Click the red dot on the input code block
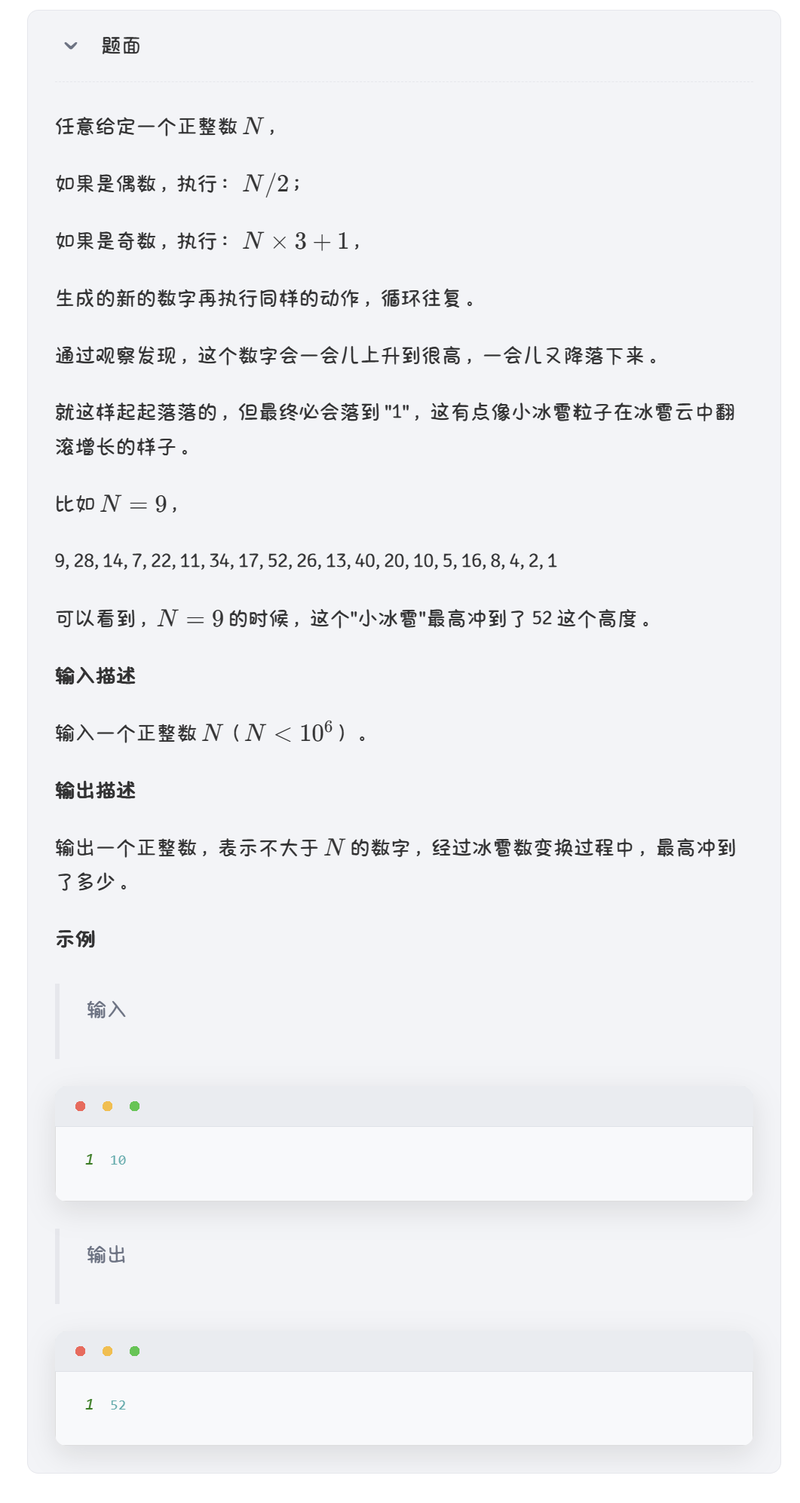The image size is (800, 1503). pyautogui.click(x=80, y=1106)
